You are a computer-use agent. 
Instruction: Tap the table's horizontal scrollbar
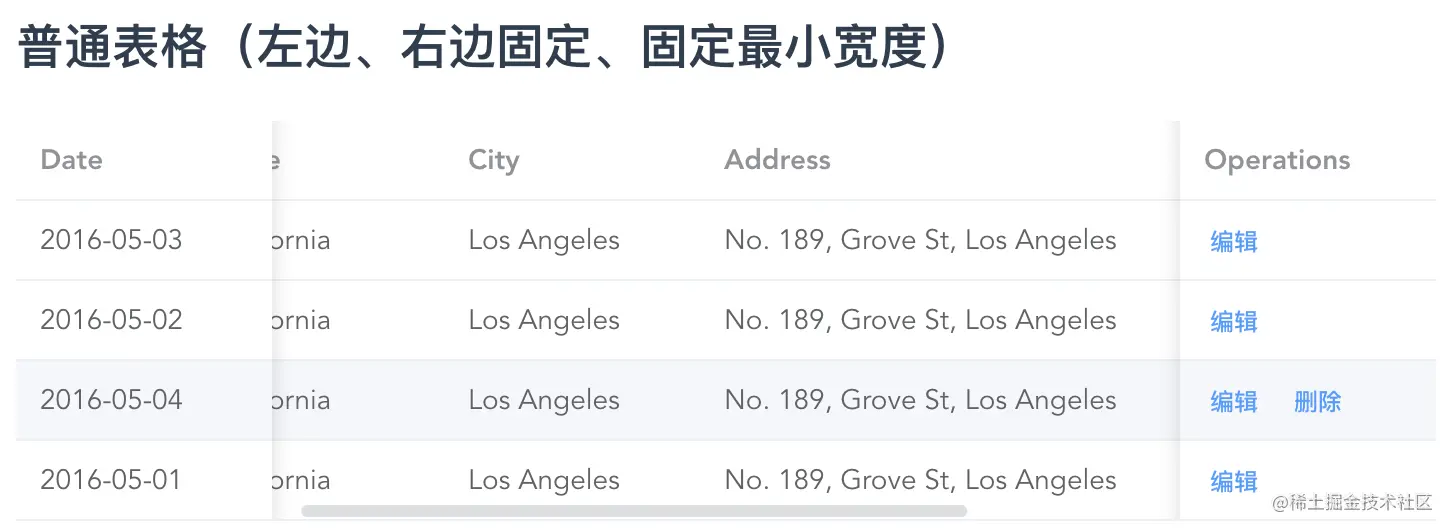634,511
